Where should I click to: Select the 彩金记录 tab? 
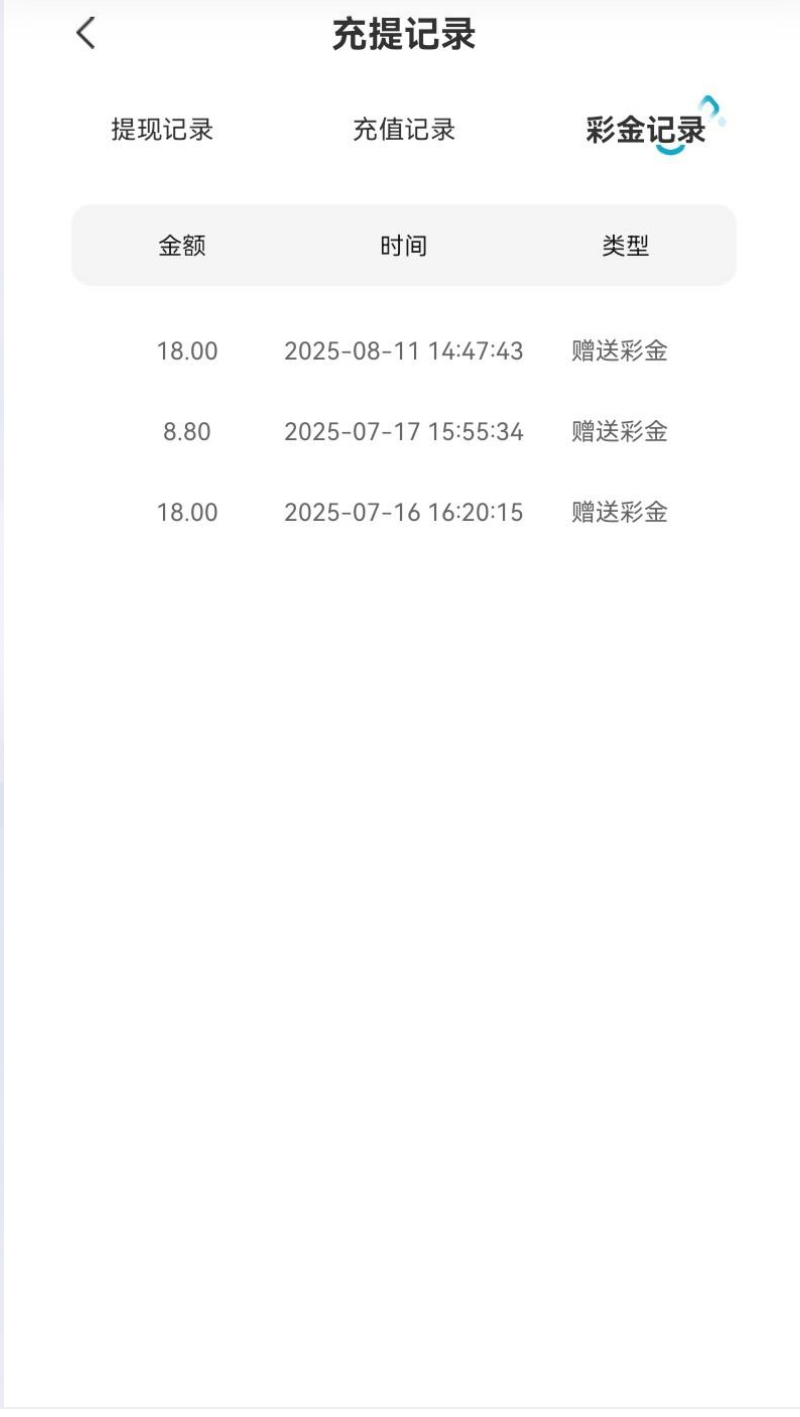point(646,131)
